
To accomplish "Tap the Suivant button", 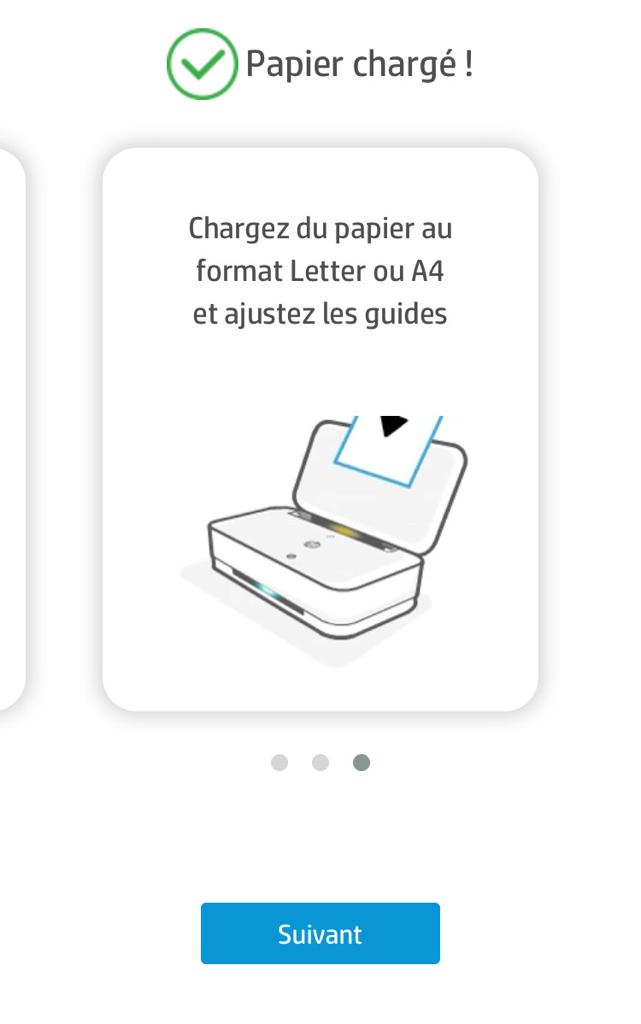I will click(x=320, y=934).
